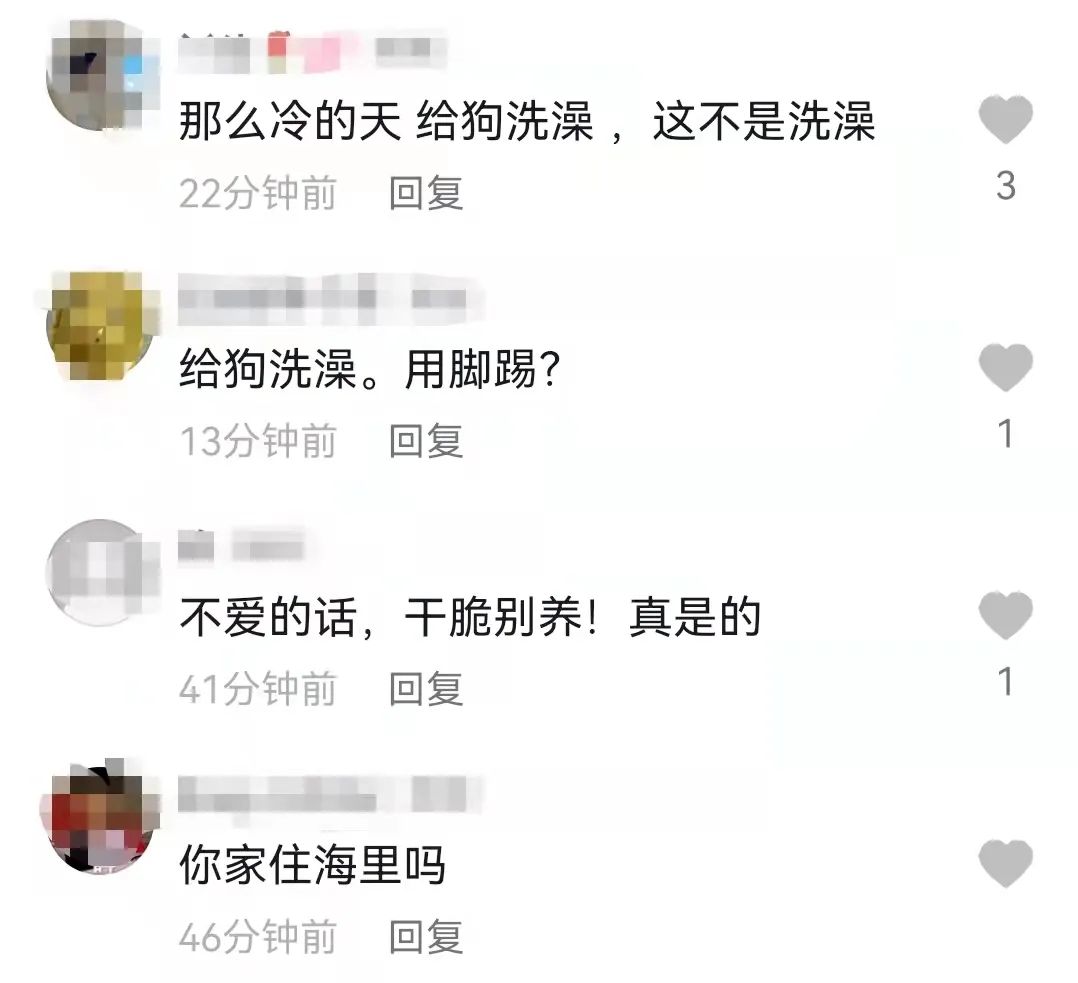Like the comment 给狗洗澡。用脚踢?

[1005, 368]
